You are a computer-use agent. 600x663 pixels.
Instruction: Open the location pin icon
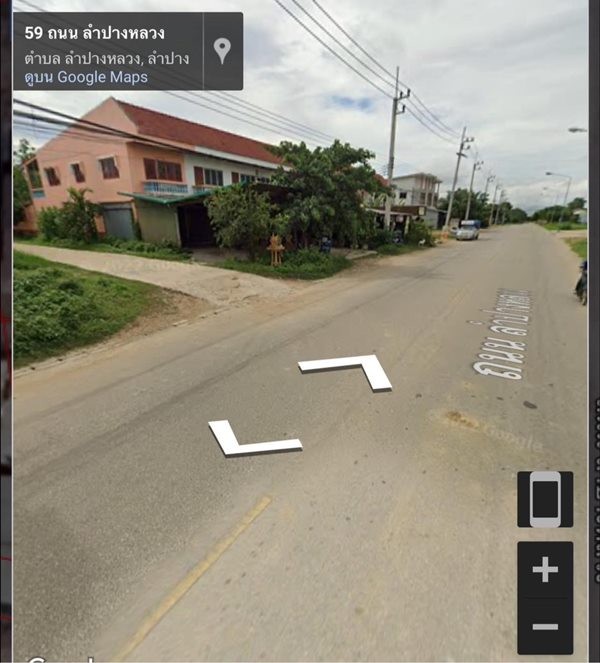click(222, 51)
